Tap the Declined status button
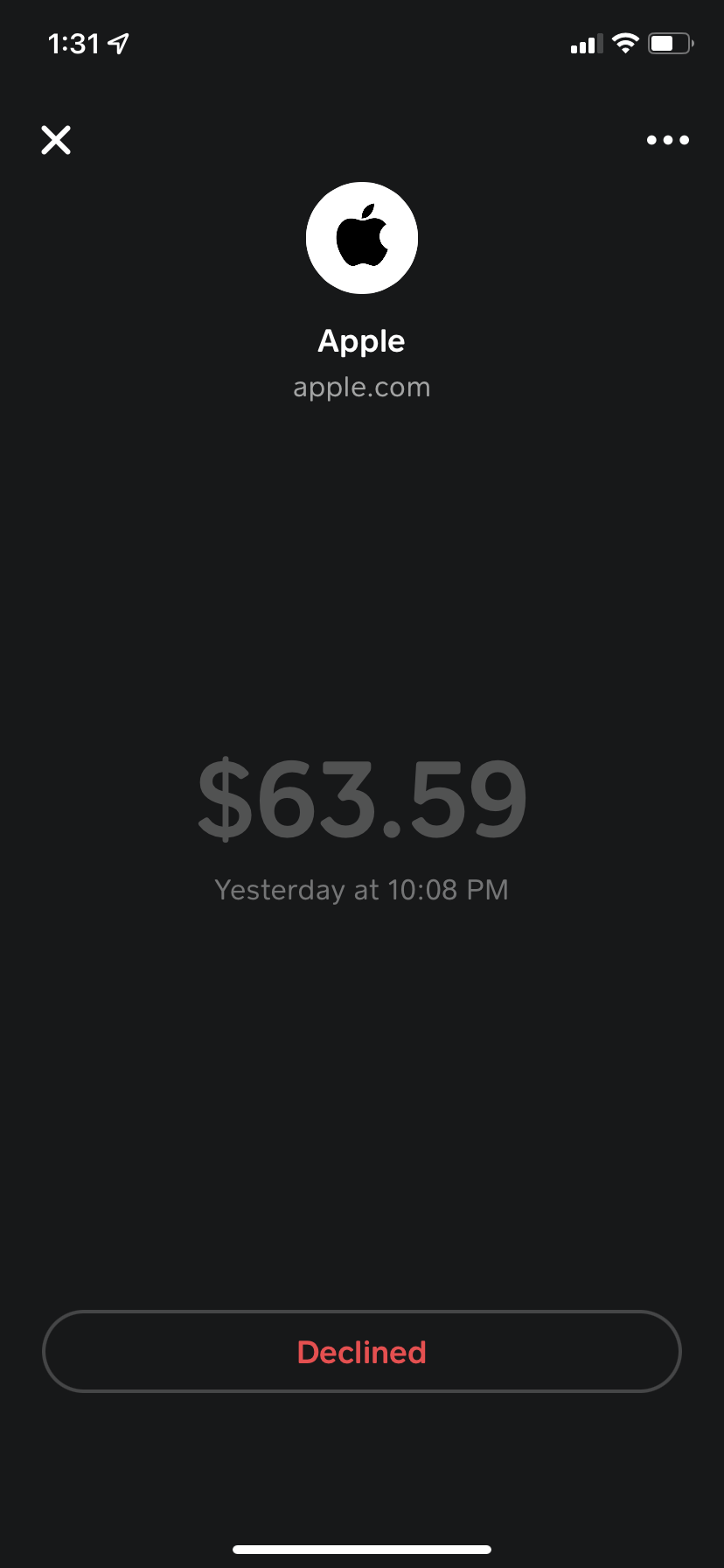 pos(361,1351)
